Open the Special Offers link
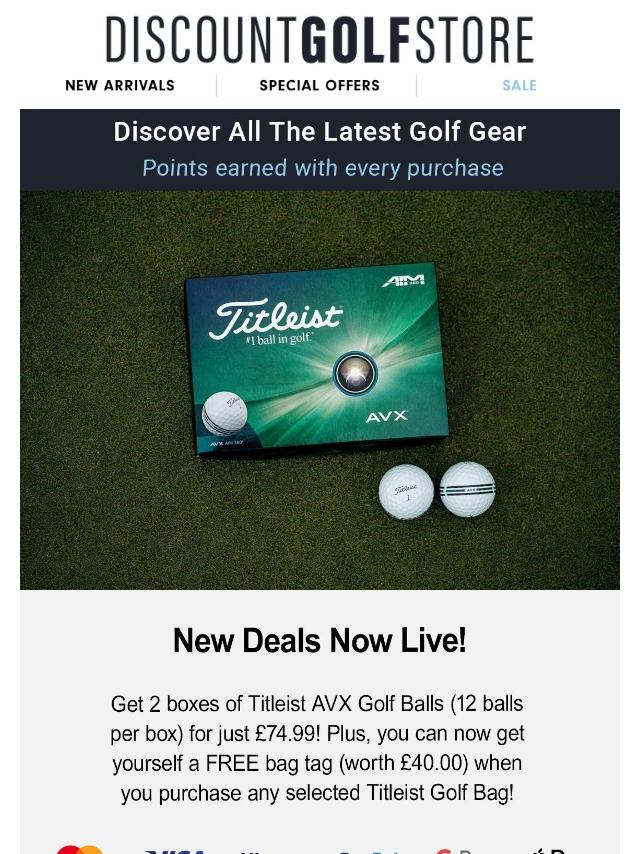Image resolution: width=640 pixels, height=854 pixels. pyautogui.click(x=319, y=86)
